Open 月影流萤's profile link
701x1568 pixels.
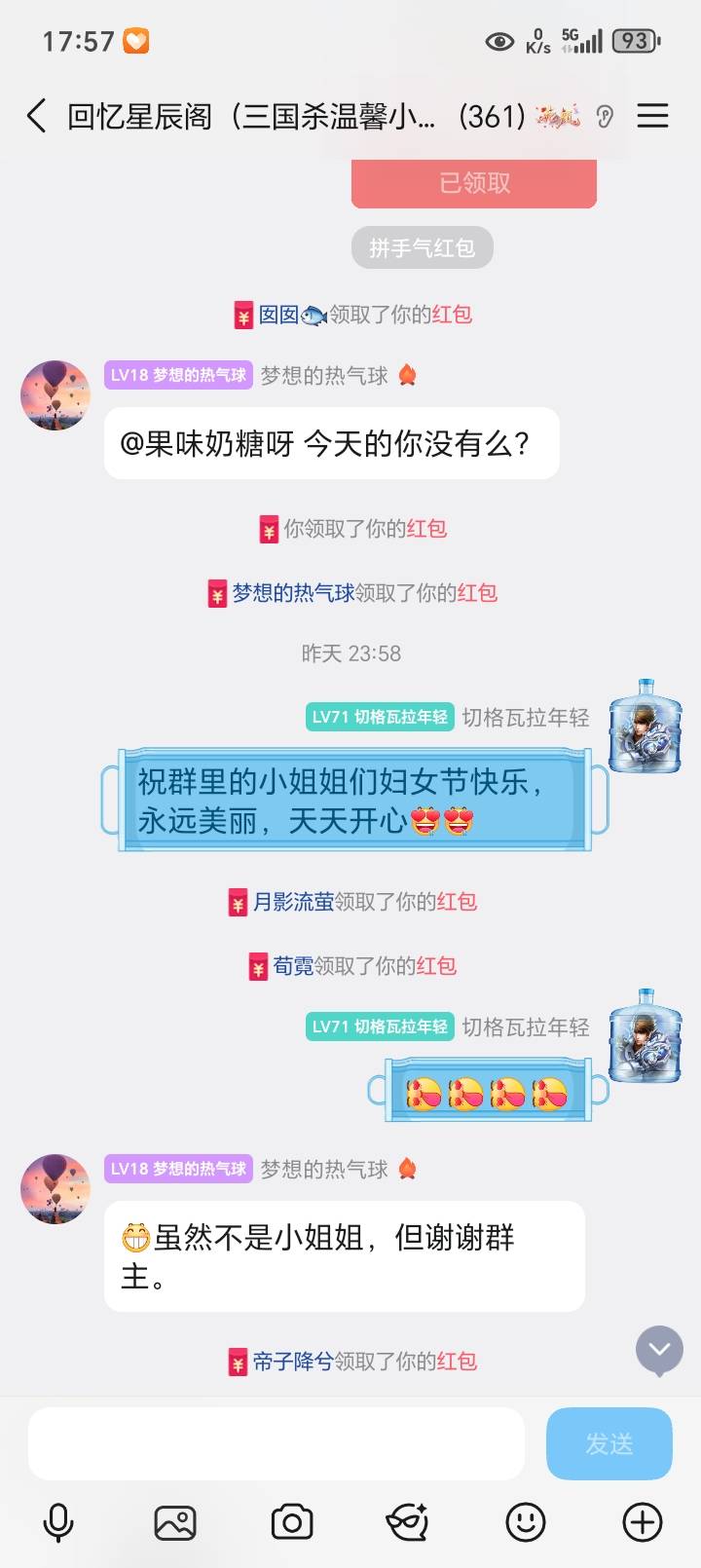coord(293,902)
